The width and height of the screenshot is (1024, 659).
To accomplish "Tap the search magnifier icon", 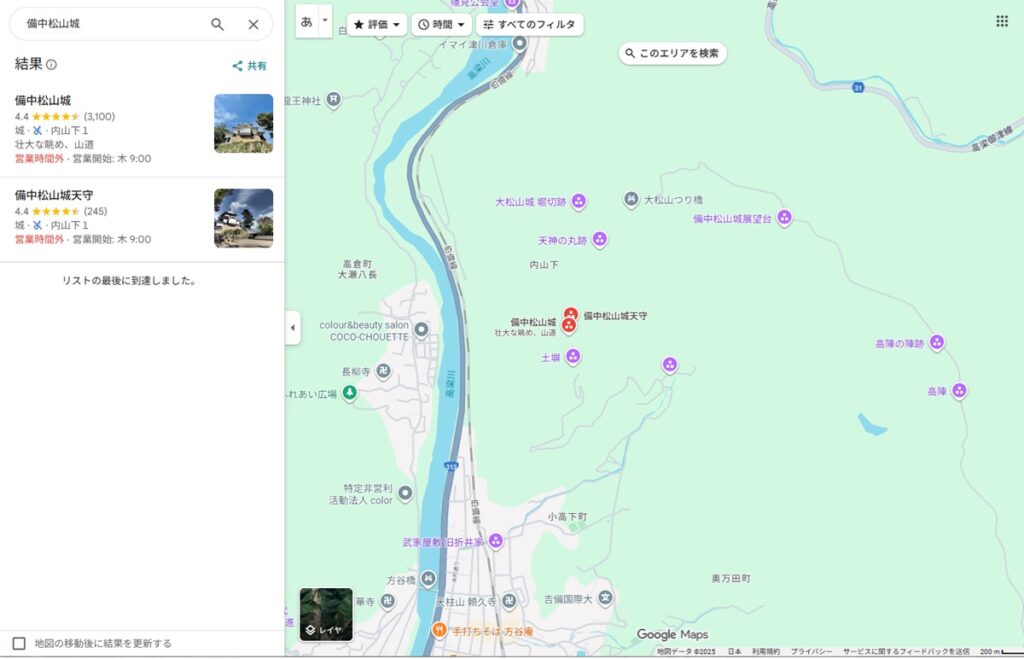I will 217,24.
